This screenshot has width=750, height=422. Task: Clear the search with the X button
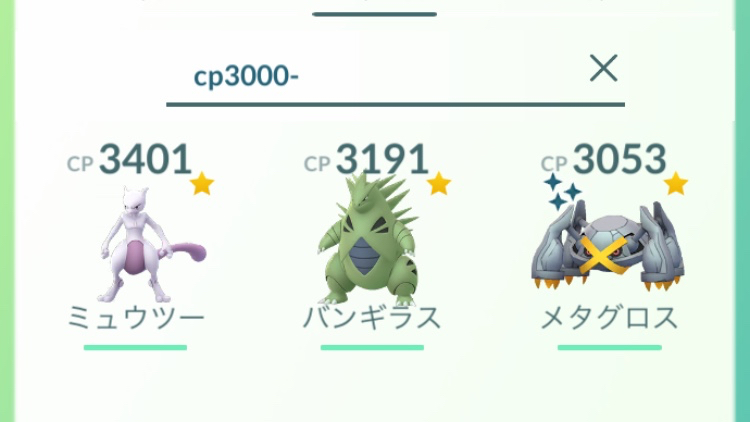pyautogui.click(x=603, y=68)
